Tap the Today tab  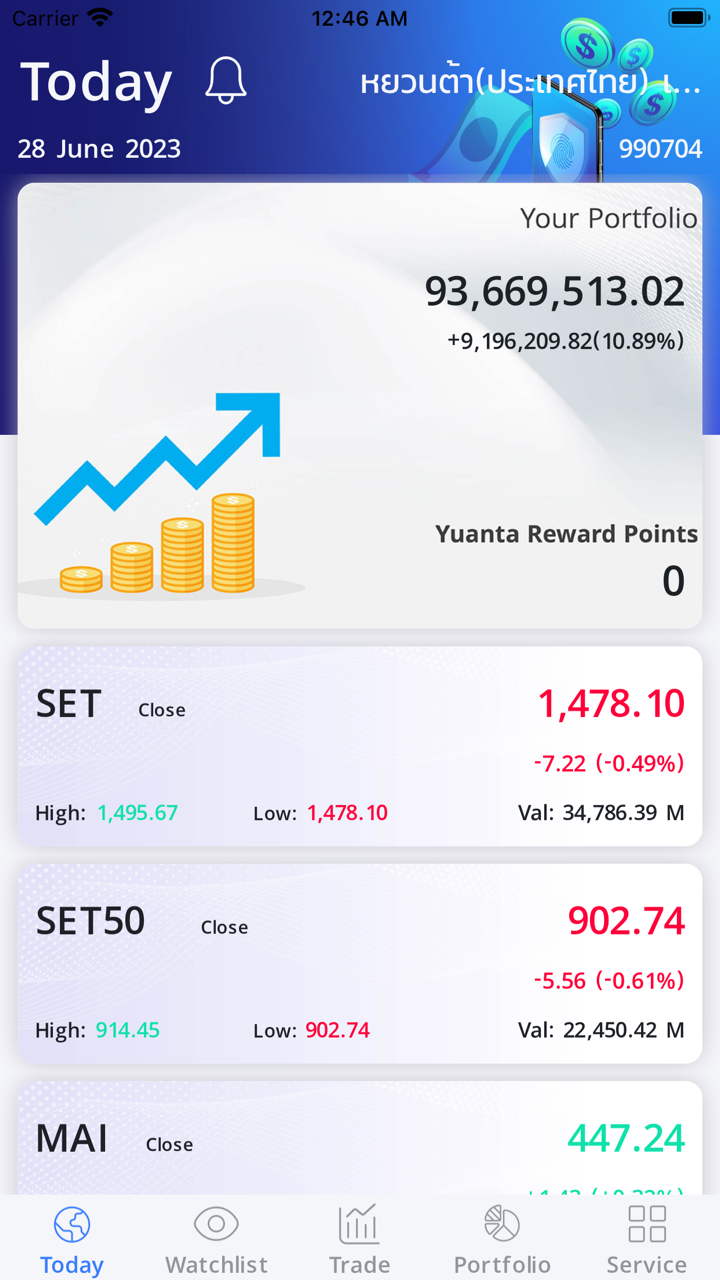[x=72, y=1238]
